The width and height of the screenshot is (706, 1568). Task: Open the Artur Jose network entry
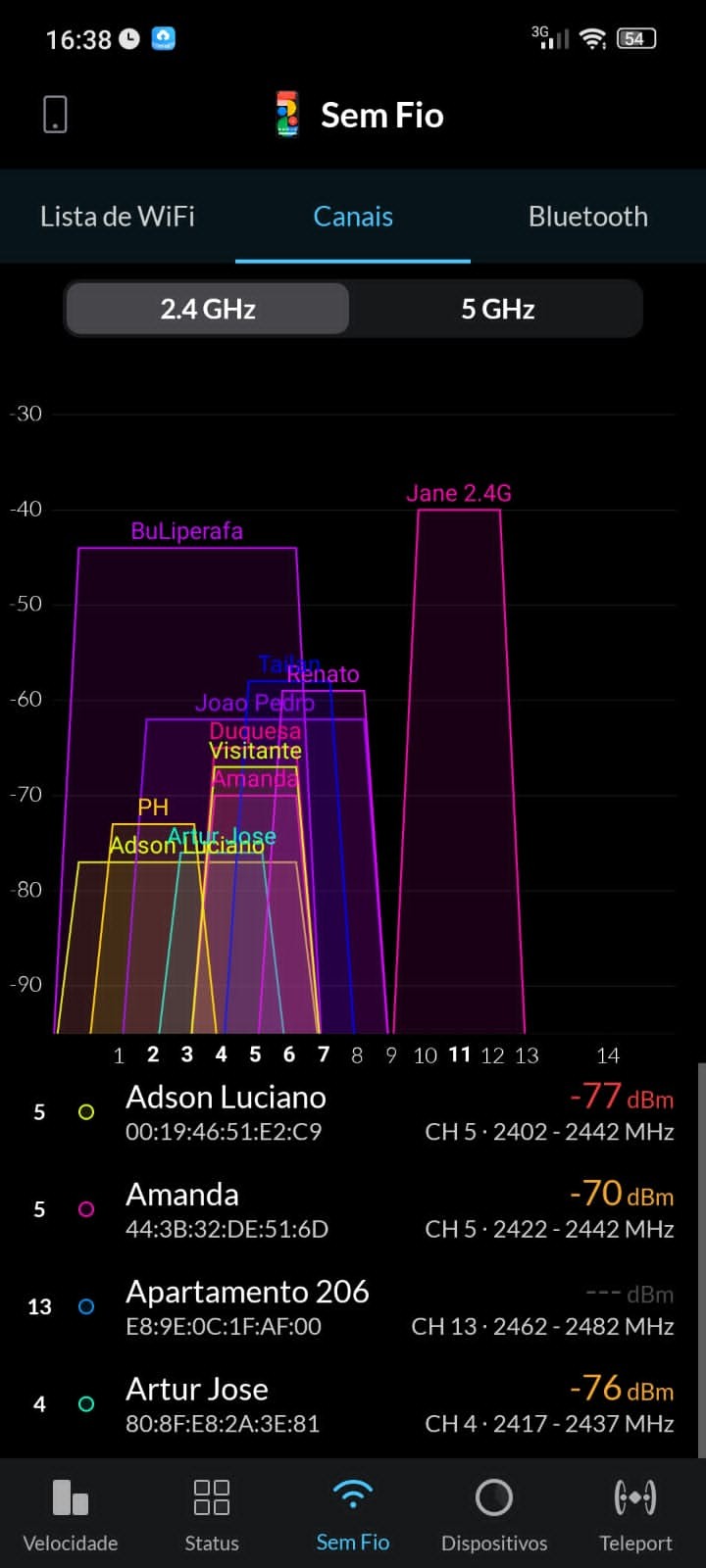353,1403
